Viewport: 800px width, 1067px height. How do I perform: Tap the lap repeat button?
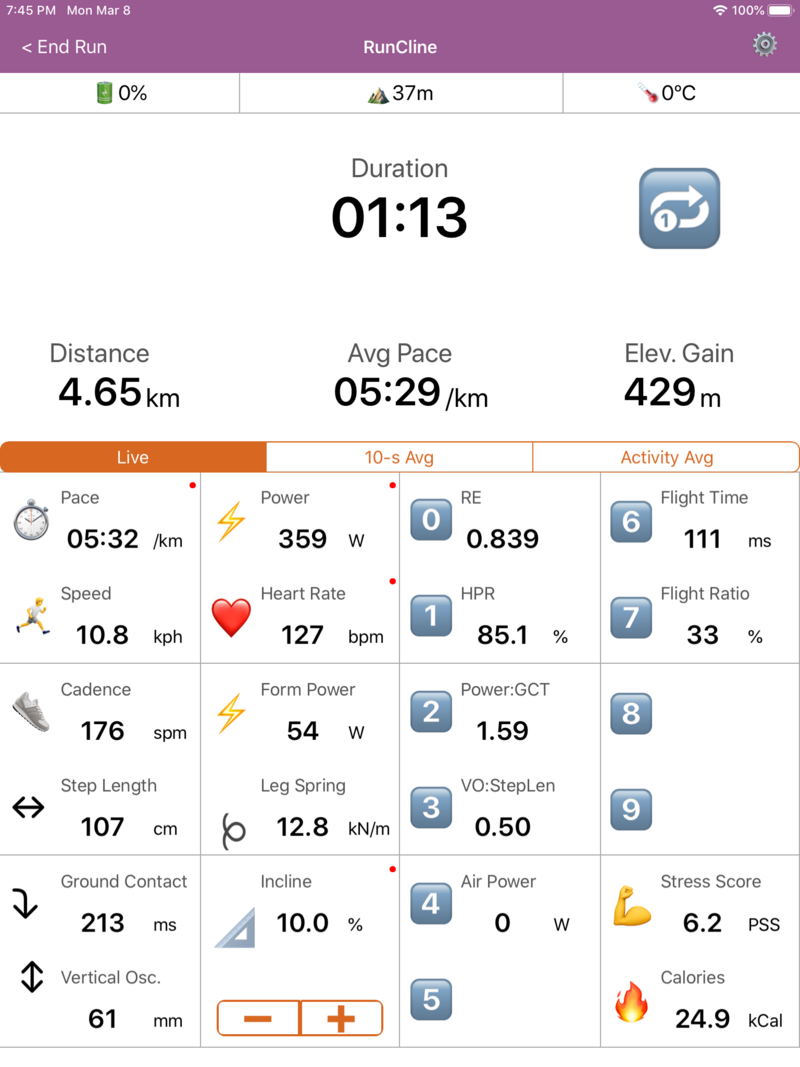click(x=679, y=208)
